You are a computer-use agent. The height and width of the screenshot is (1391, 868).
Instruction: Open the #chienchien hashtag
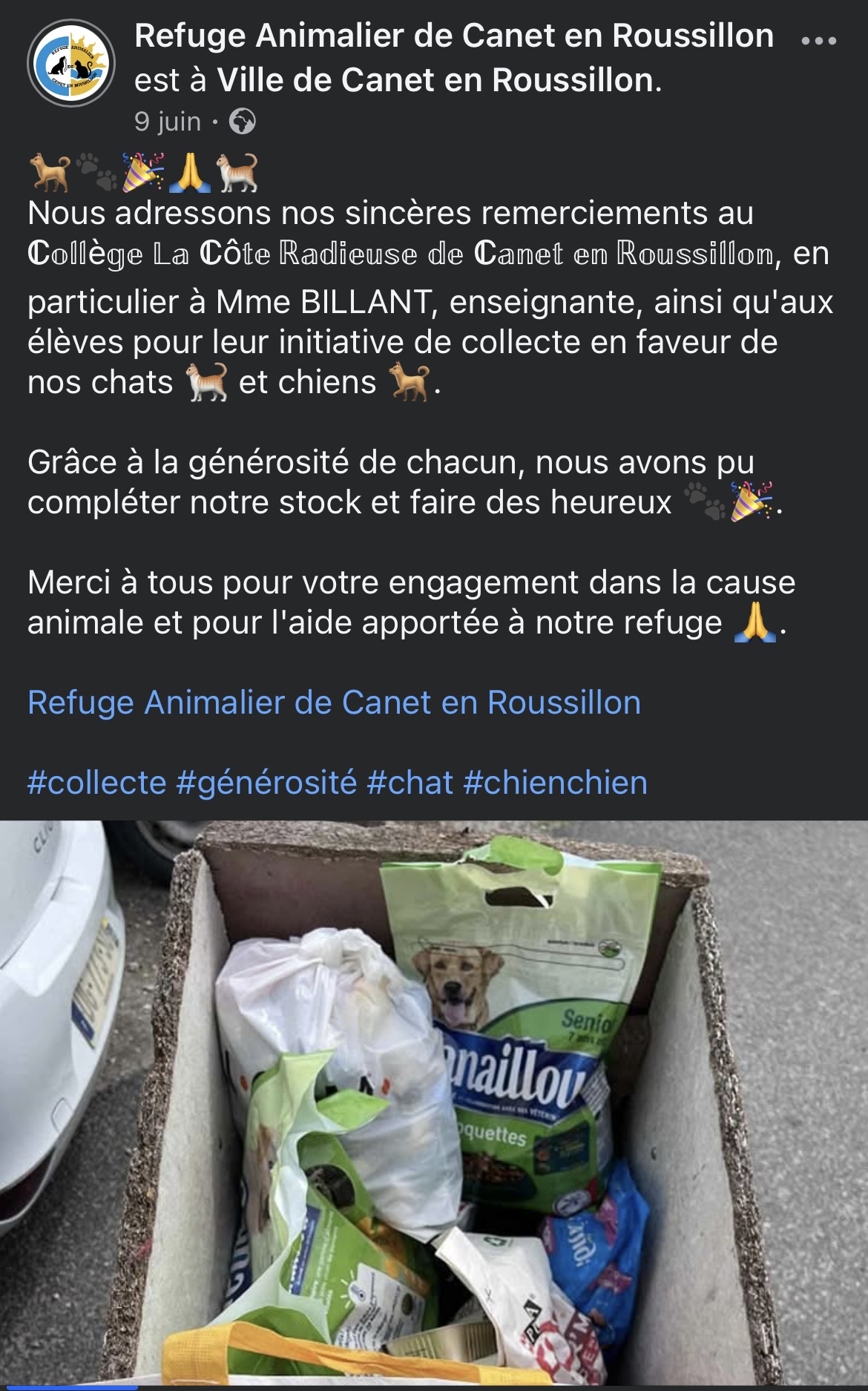pyautogui.click(x=555, y=783)
